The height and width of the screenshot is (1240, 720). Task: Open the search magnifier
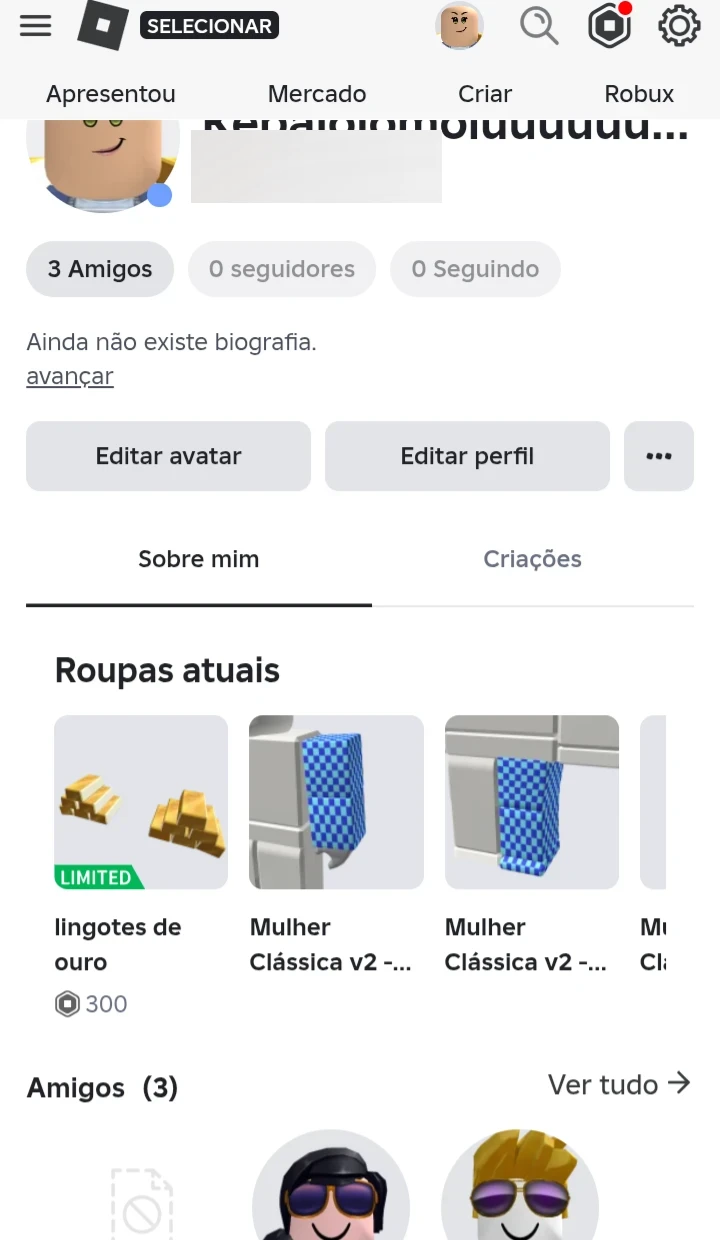point(539,26)
